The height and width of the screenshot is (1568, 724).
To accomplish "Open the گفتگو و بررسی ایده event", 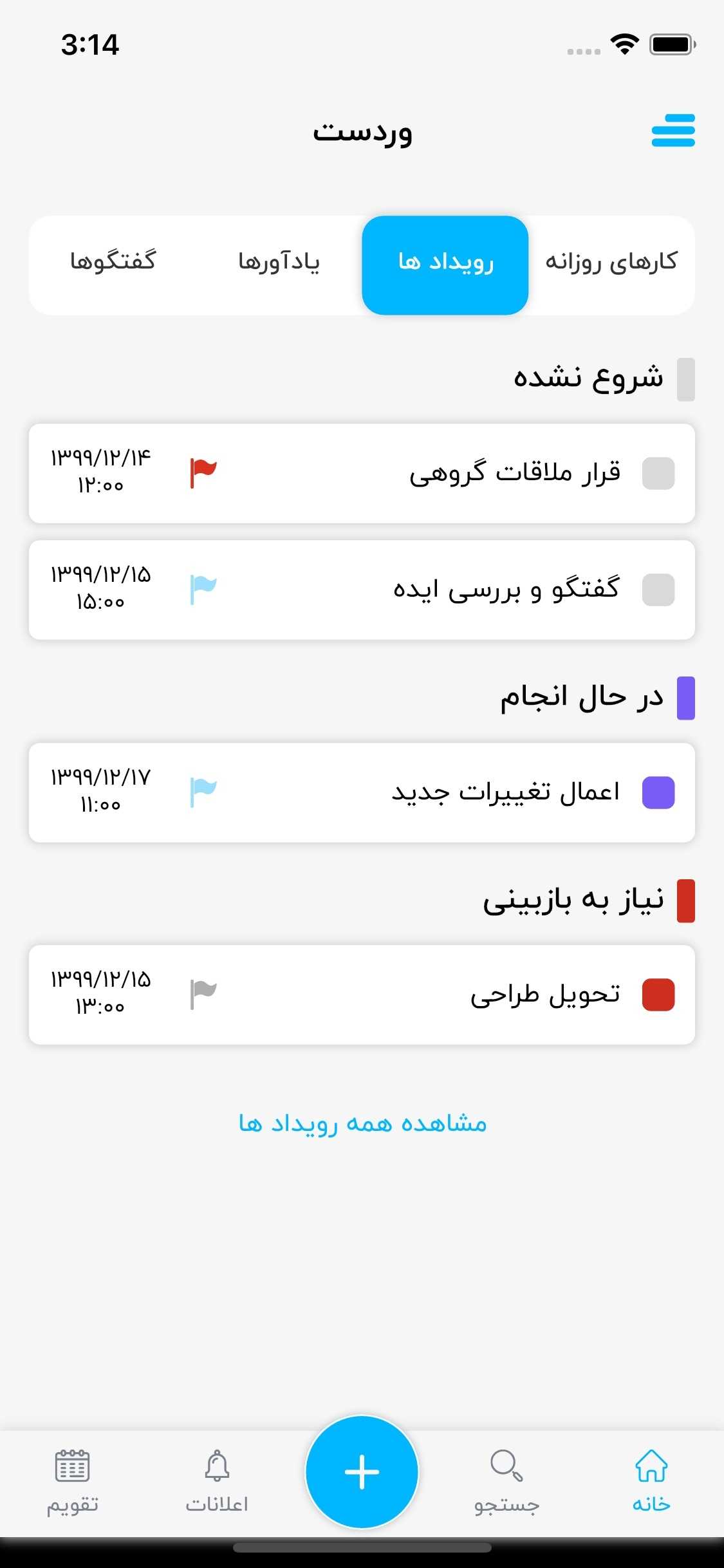I will (362, 590).
